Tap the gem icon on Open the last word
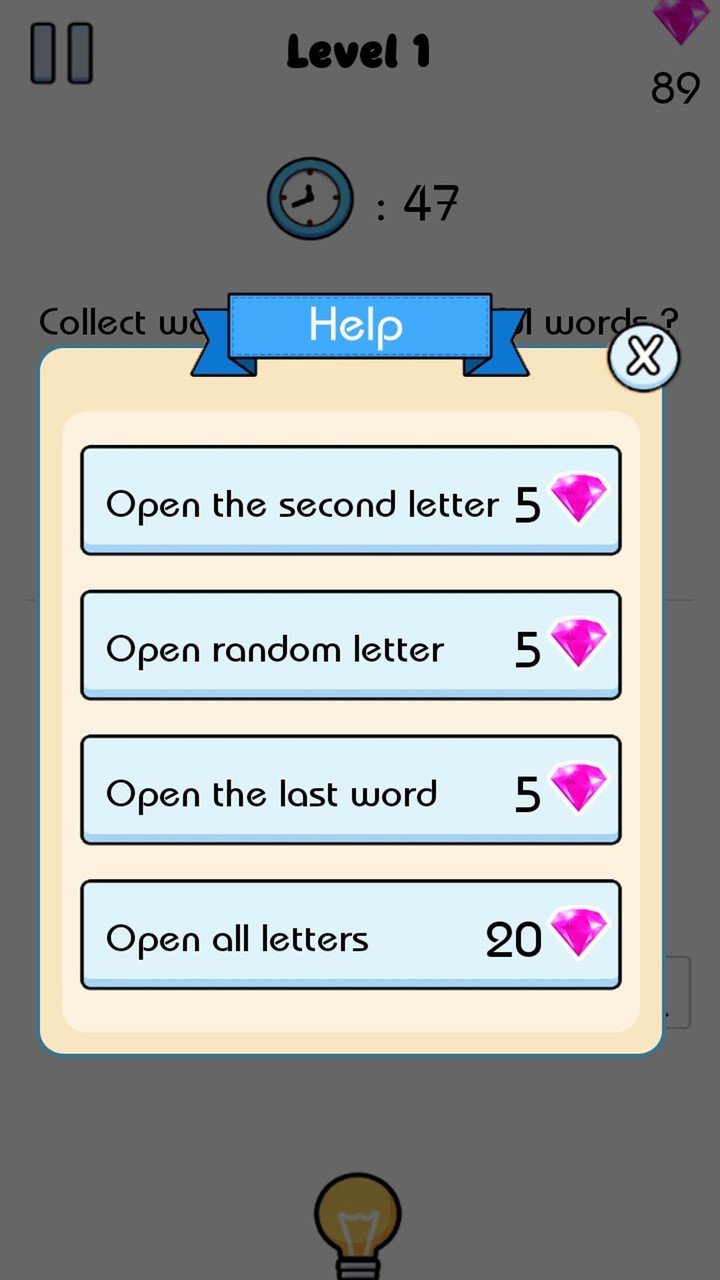Image resolution: width=720 pixels, height=1280 pixels. coord(580,790)
